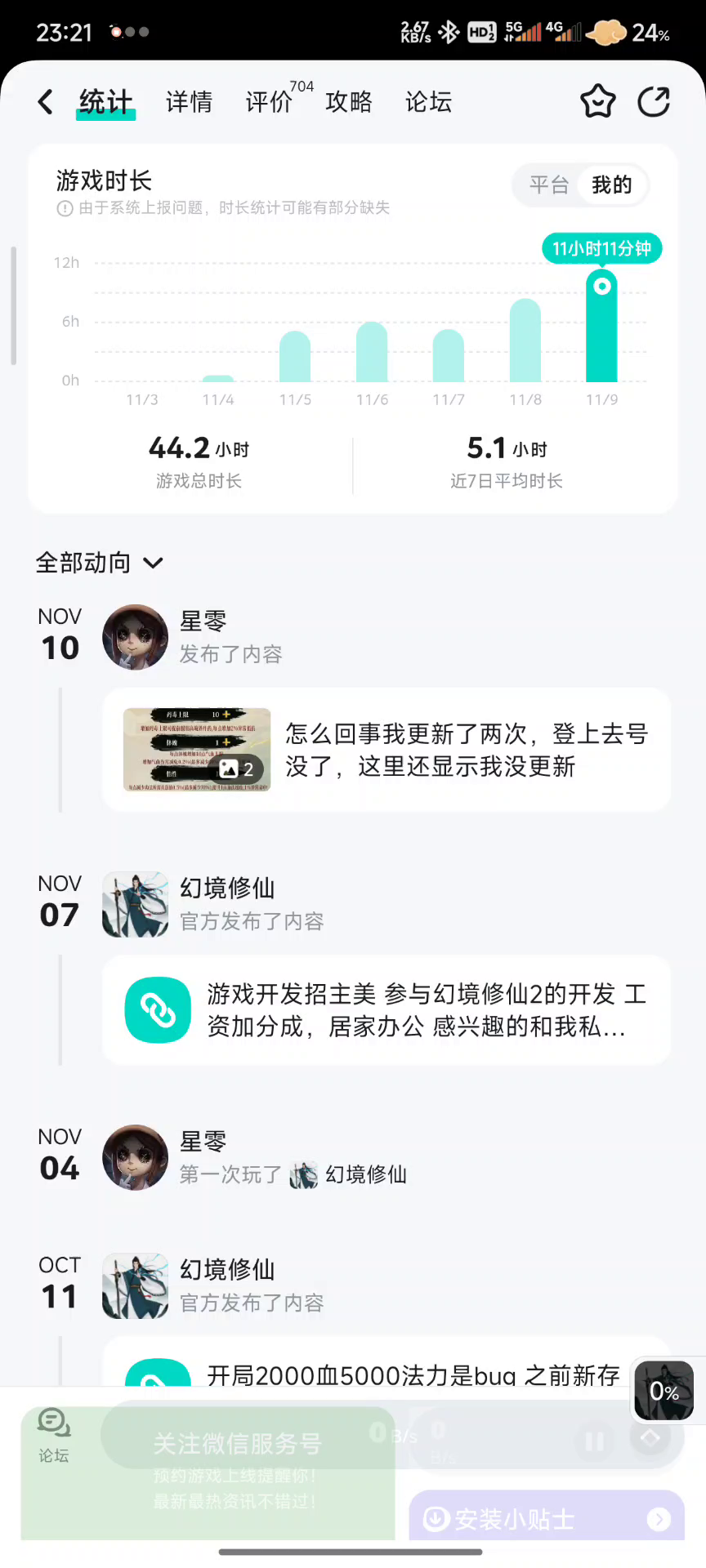
Task: Open the floating download progress icon
Action: [664, 1391]
